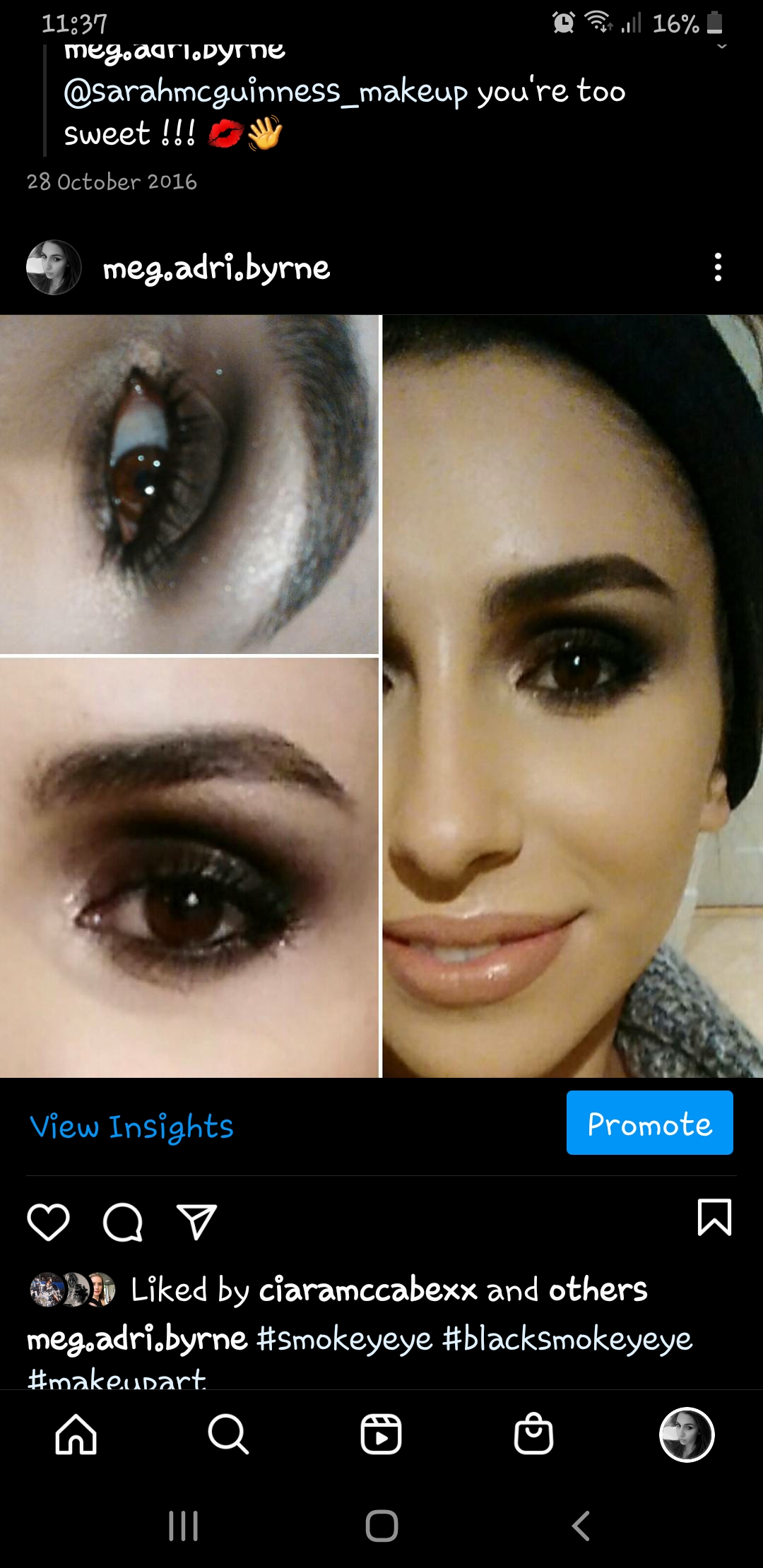This screenshot has height=1568, width=763.
Task: Open the post's three-dot overflow menu
Action: (718, 268)
